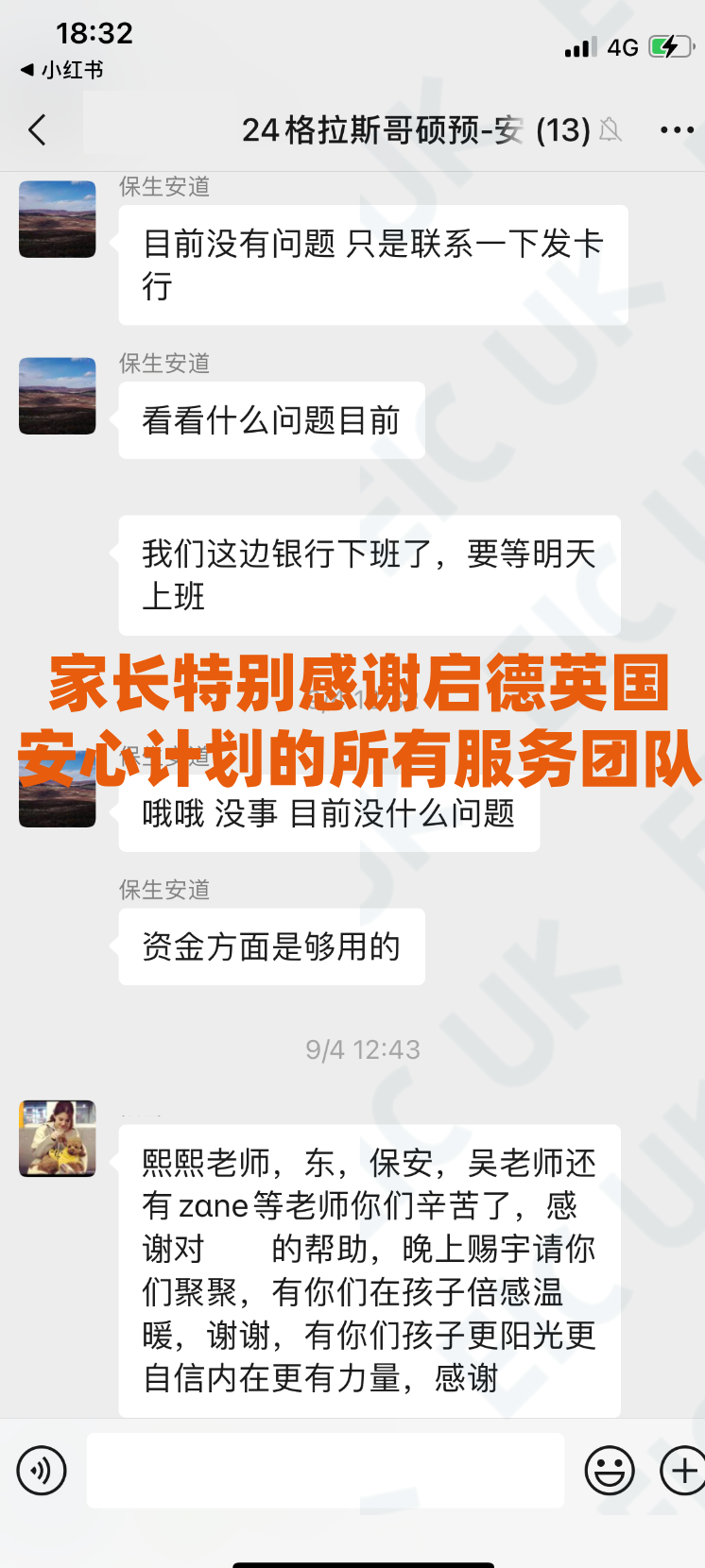Screen dimensions: 705x1568
Task: Open the group chat's three-dot menu
Action: click(x=677, y=130)
